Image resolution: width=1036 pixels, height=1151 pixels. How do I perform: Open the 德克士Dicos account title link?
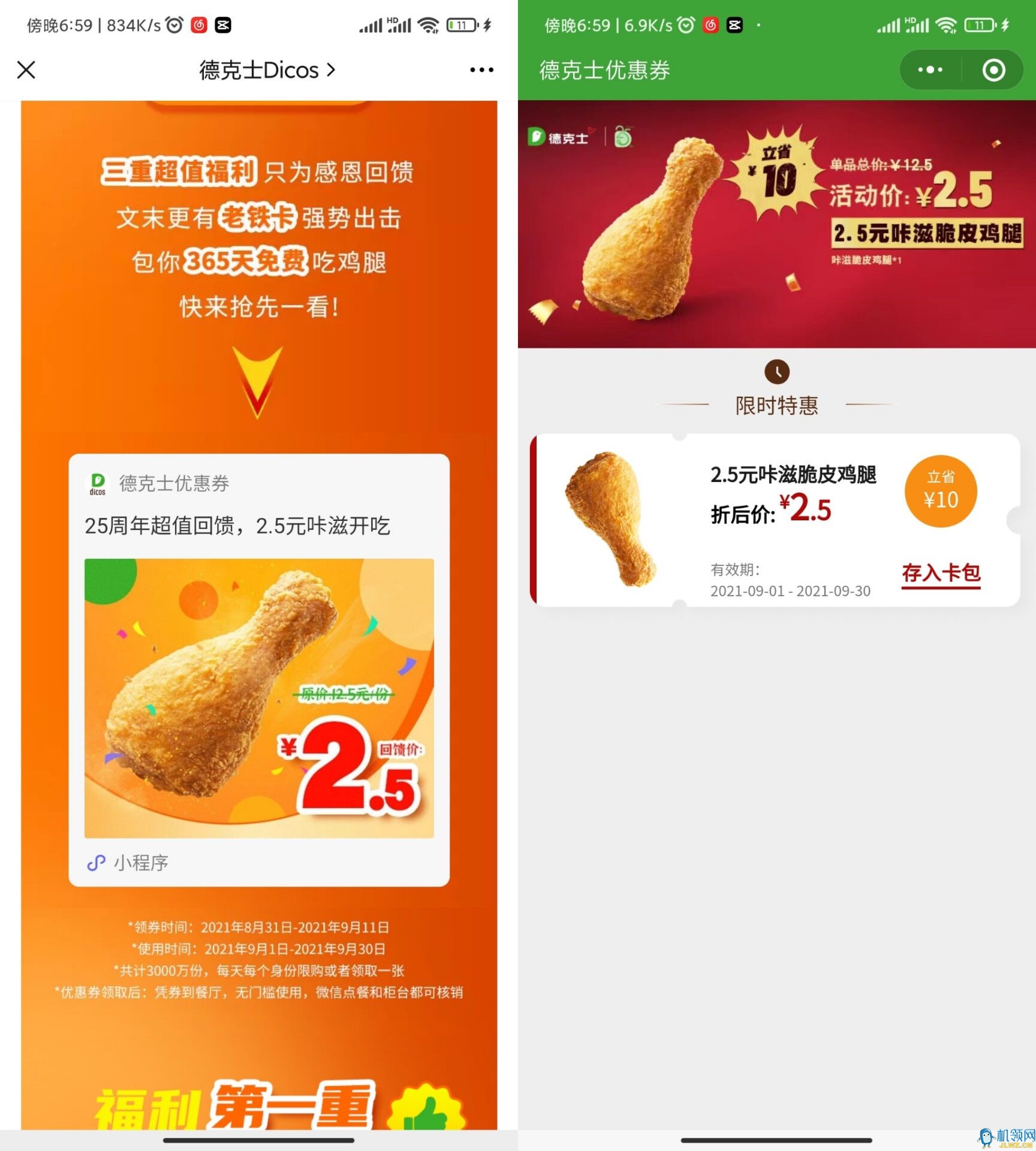tap(267, 70)
